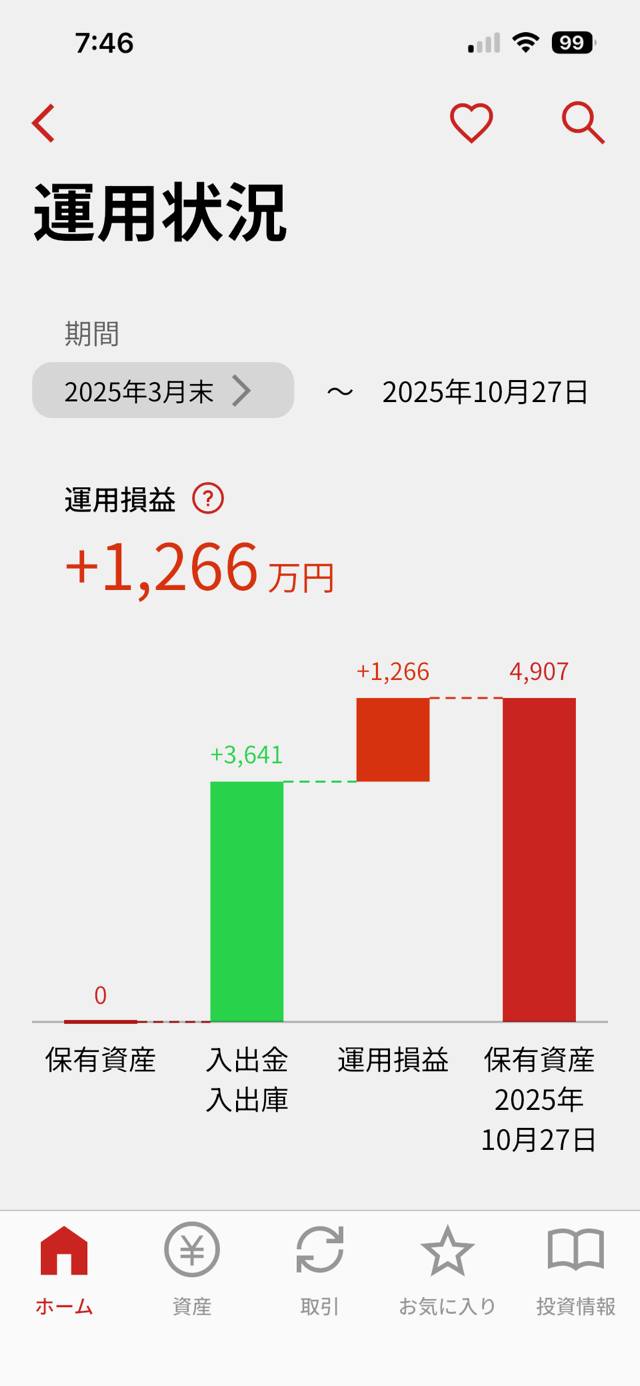
Task: Go back using the red arrow
Action: (43, 123)
